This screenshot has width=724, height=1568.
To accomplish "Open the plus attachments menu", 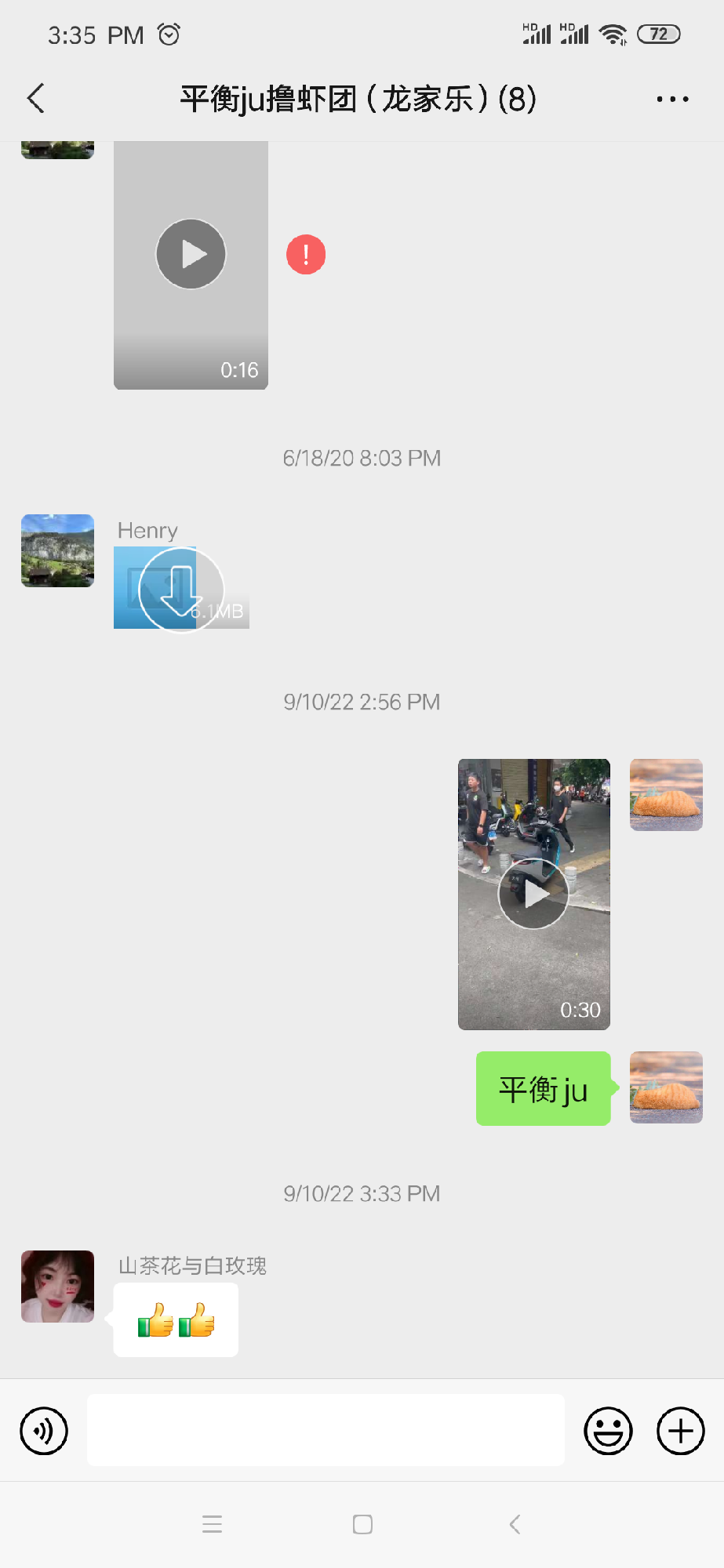I will pos(680,1431).
